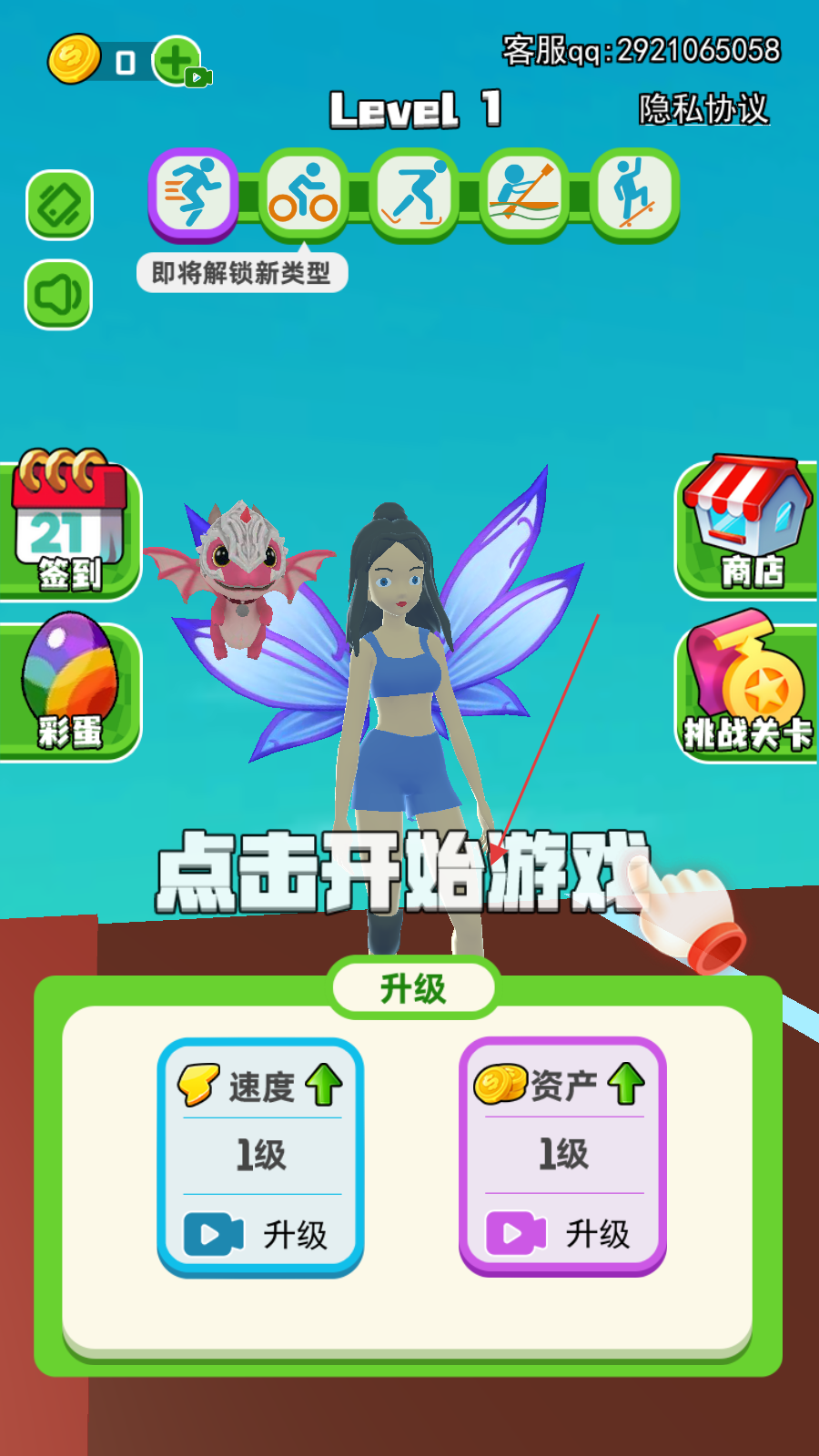This screenshot has height=1456, width=819.
Task: Open the 隐私协议 privacy agreement link
Action: pyautogui.click(x=703, y=109)
